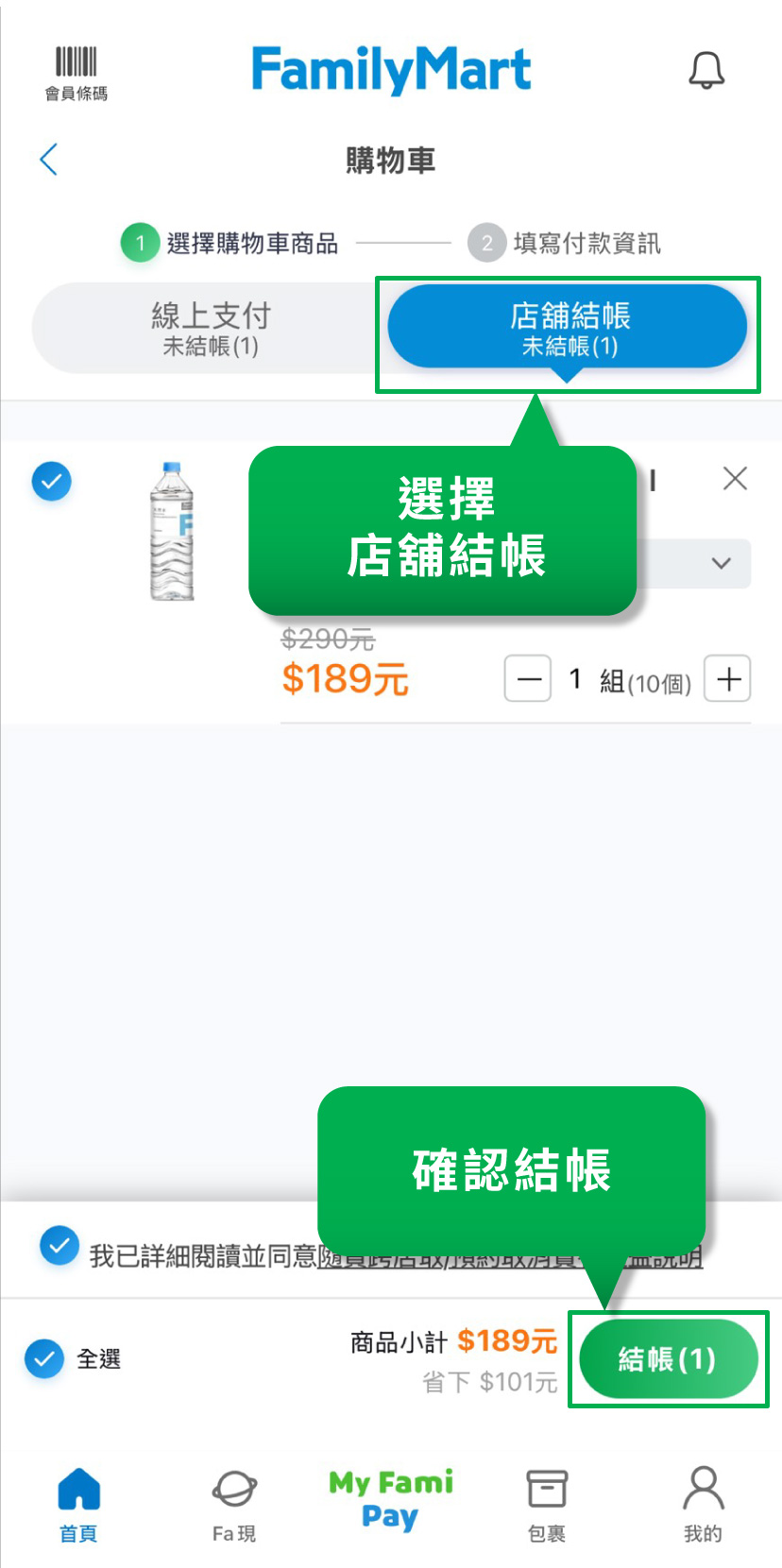Remove the water bottle item from cart
This screenshot has height=1568, width=782.
[x=735, y=479]
